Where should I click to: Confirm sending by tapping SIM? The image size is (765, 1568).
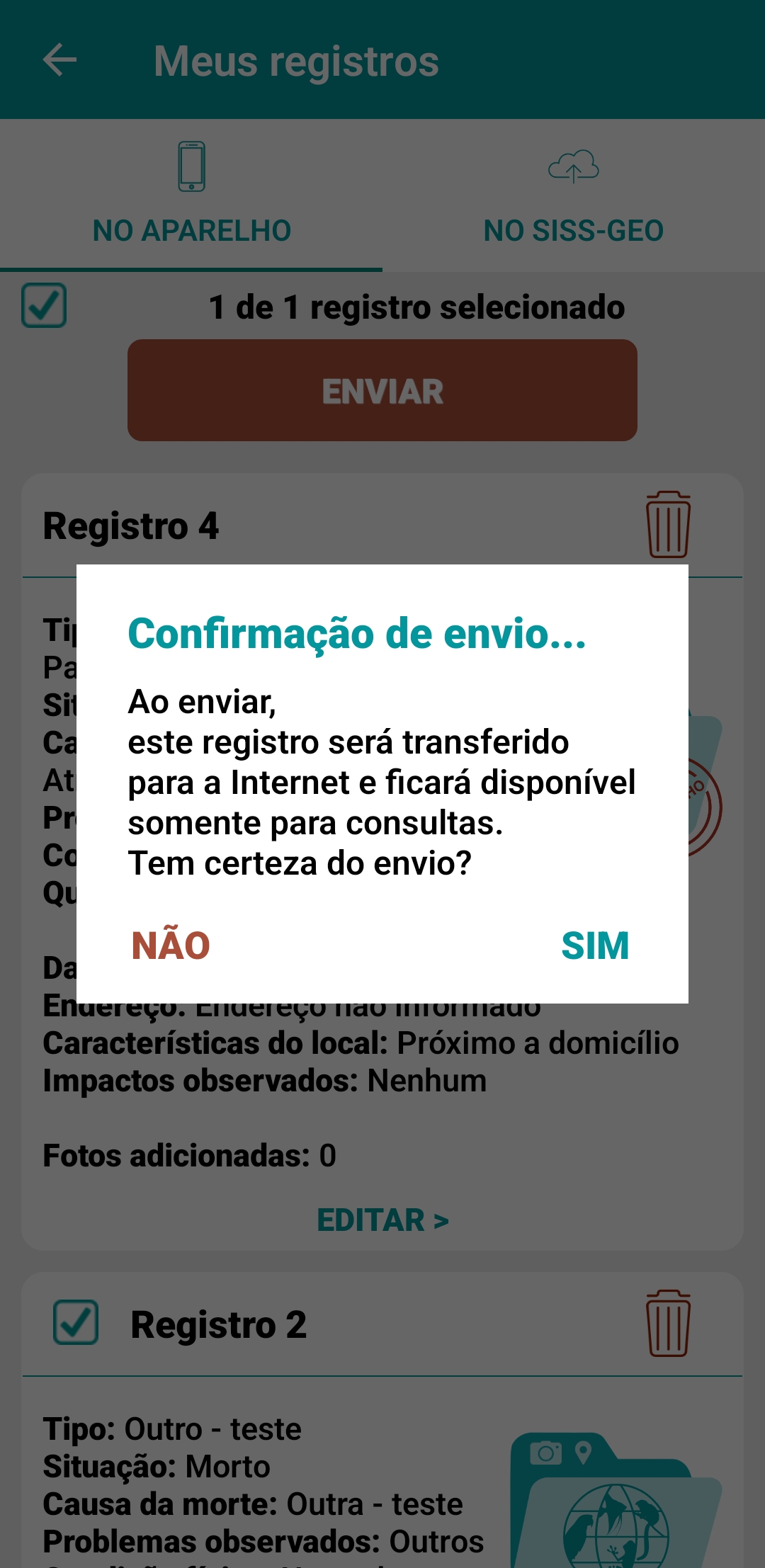coord(595,945)
